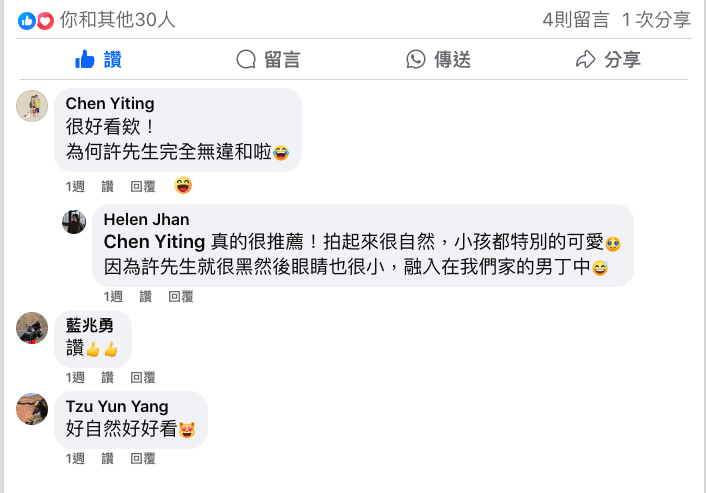Viewport: 706px width, 493px height.
Task: Open Tzu Yun Yang's profile name
Action: coord(117,406)
